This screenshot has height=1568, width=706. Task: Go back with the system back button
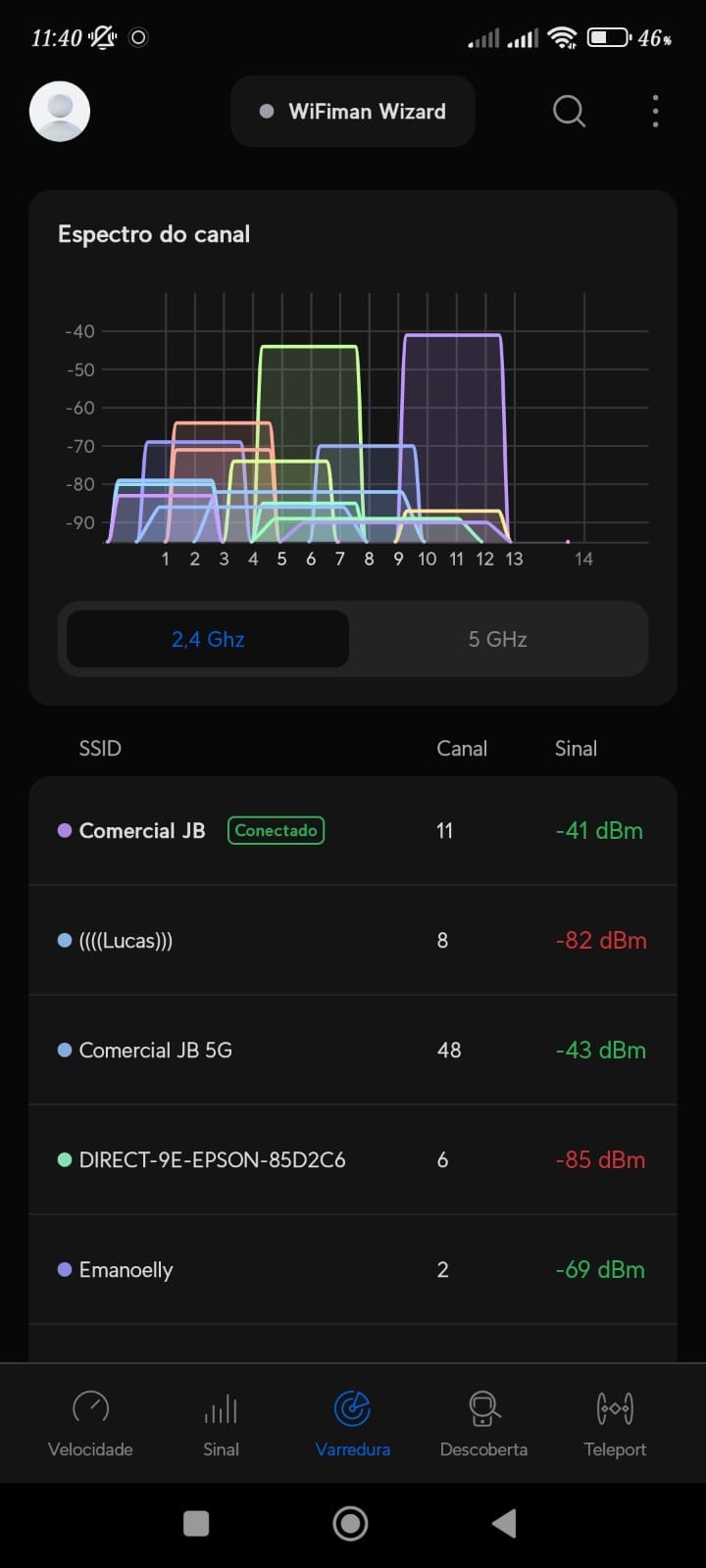[504, 1523]
